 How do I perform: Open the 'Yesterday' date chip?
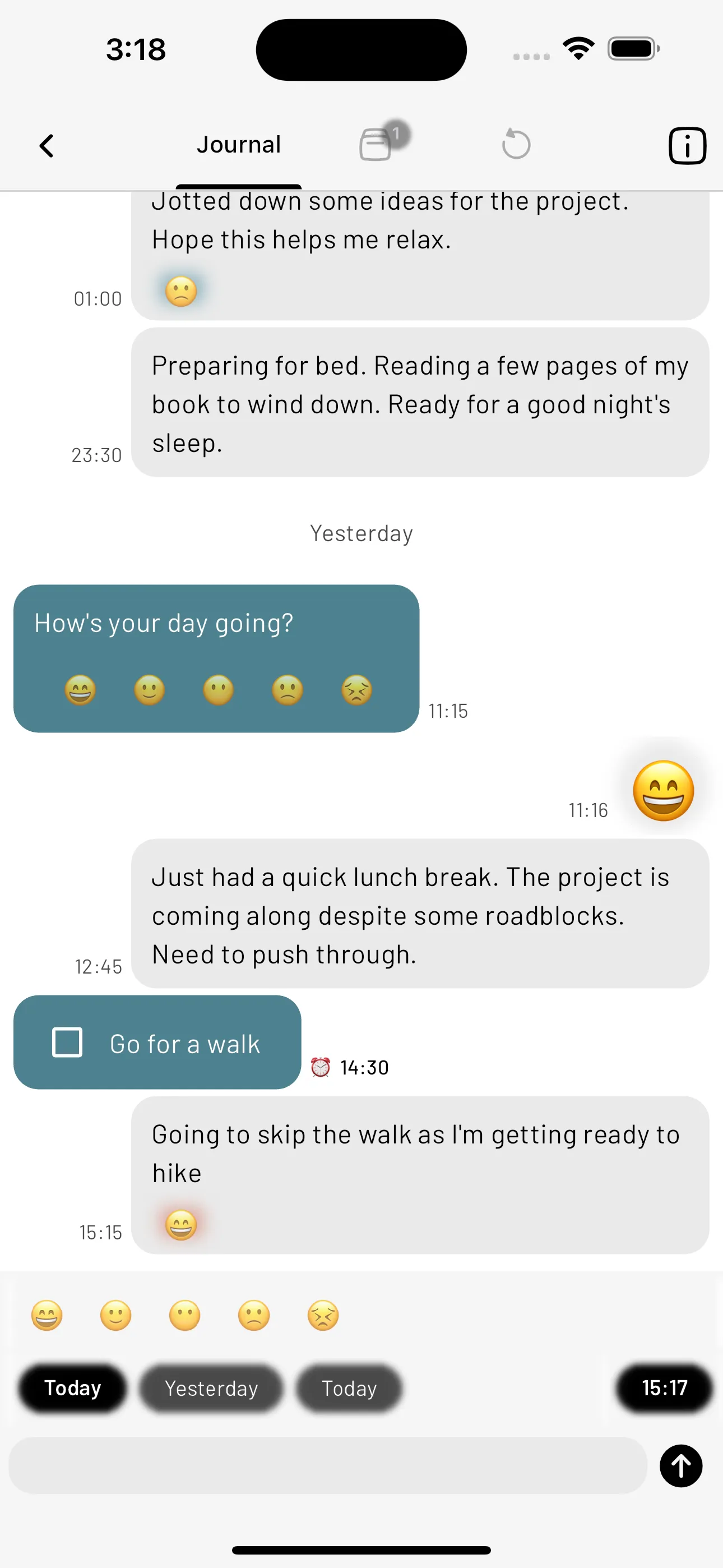pos(211,1389)
